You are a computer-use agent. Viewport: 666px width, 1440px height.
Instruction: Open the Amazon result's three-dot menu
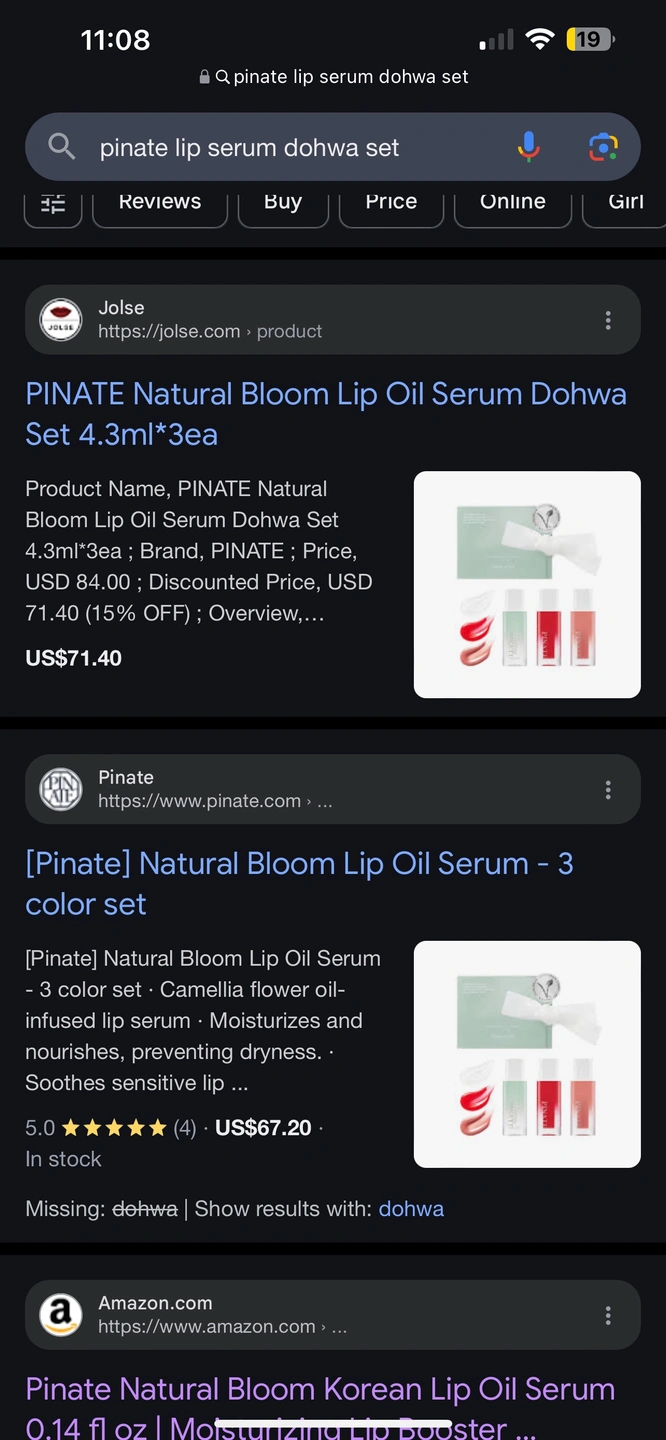608,1316
